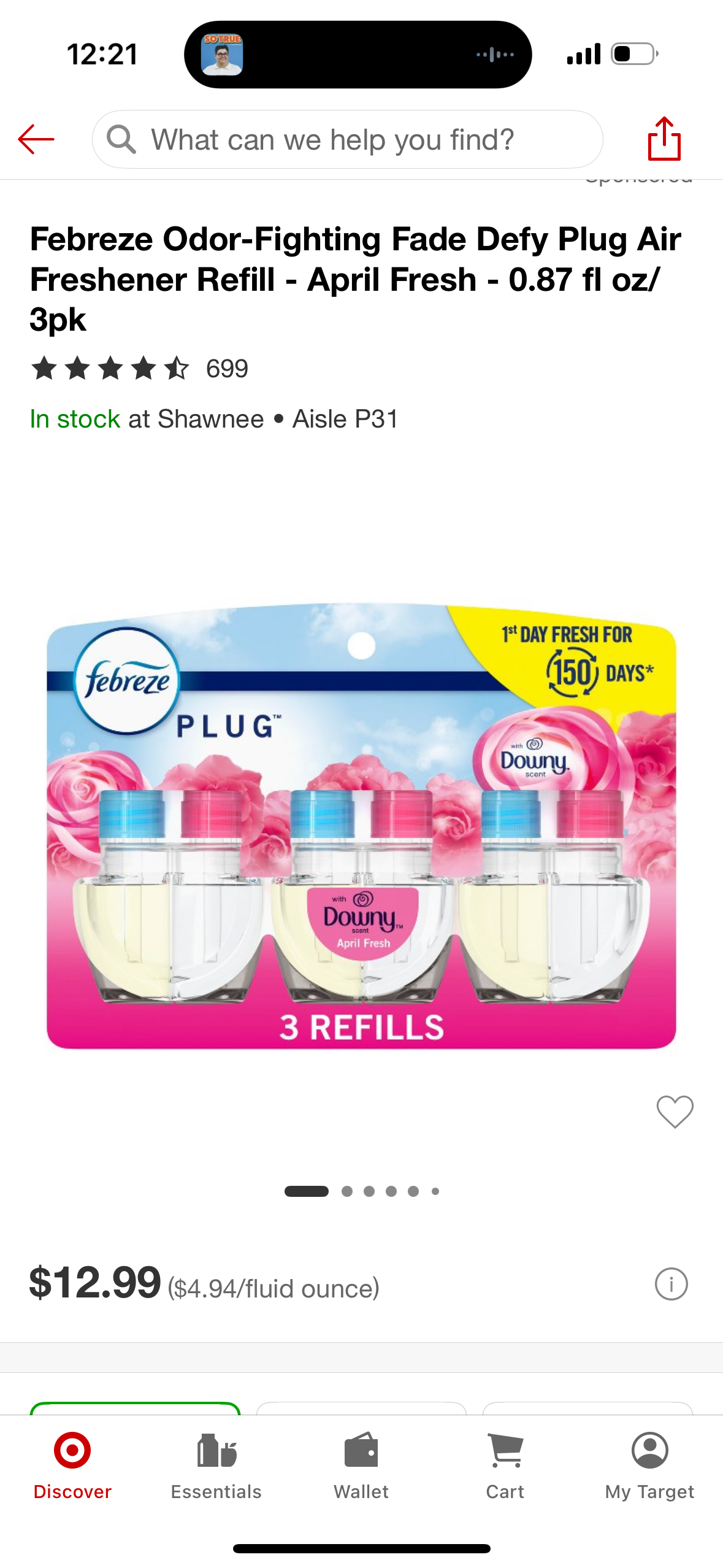This screenshot has height=1568, width=723.
Task: Go to the My Target tab
Action: click(x=649, y=1465)
